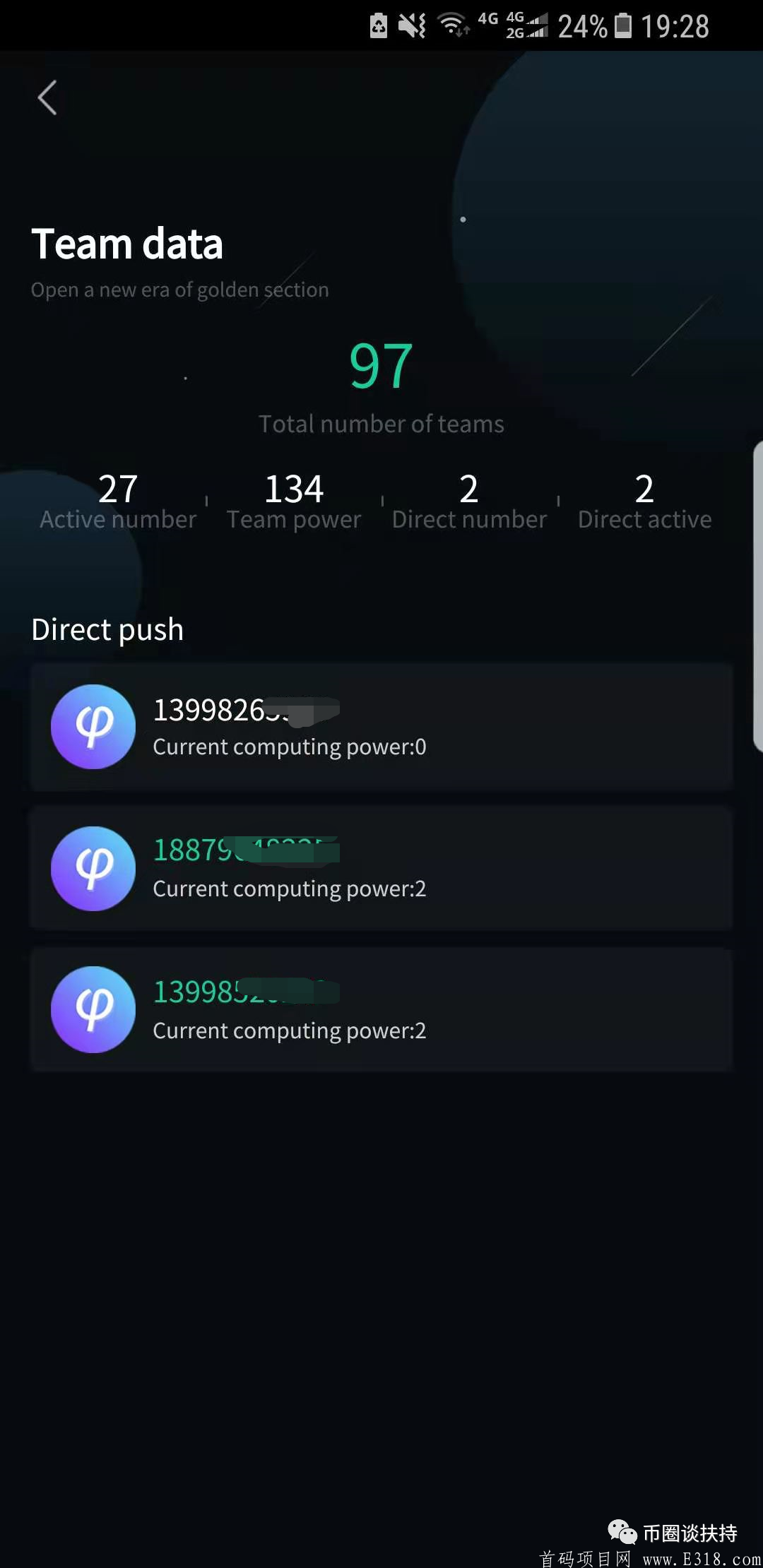Go back using the top-left arrow

click(x=47, y=97)
